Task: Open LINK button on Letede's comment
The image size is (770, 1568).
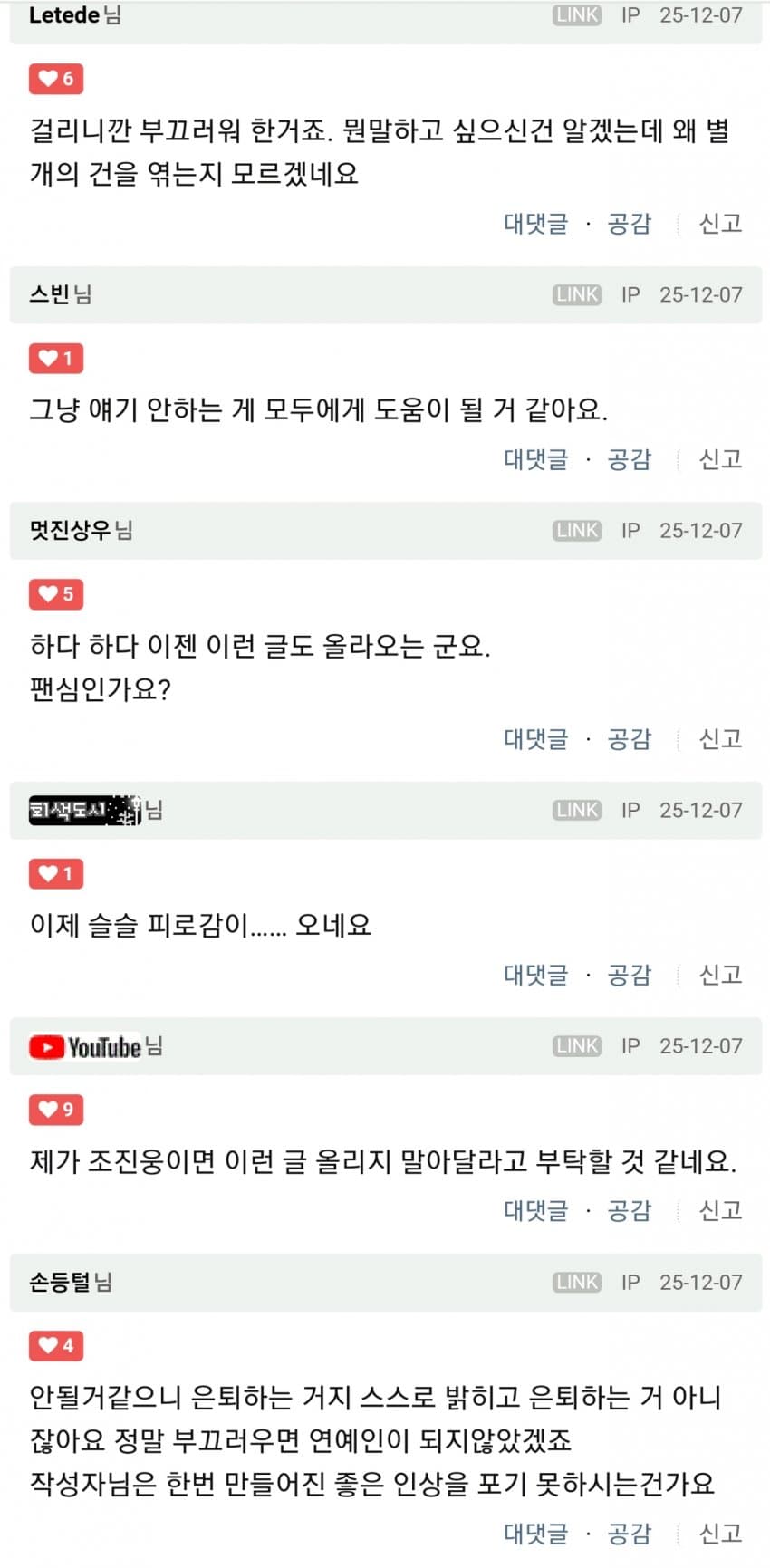Action: [577, 15]
